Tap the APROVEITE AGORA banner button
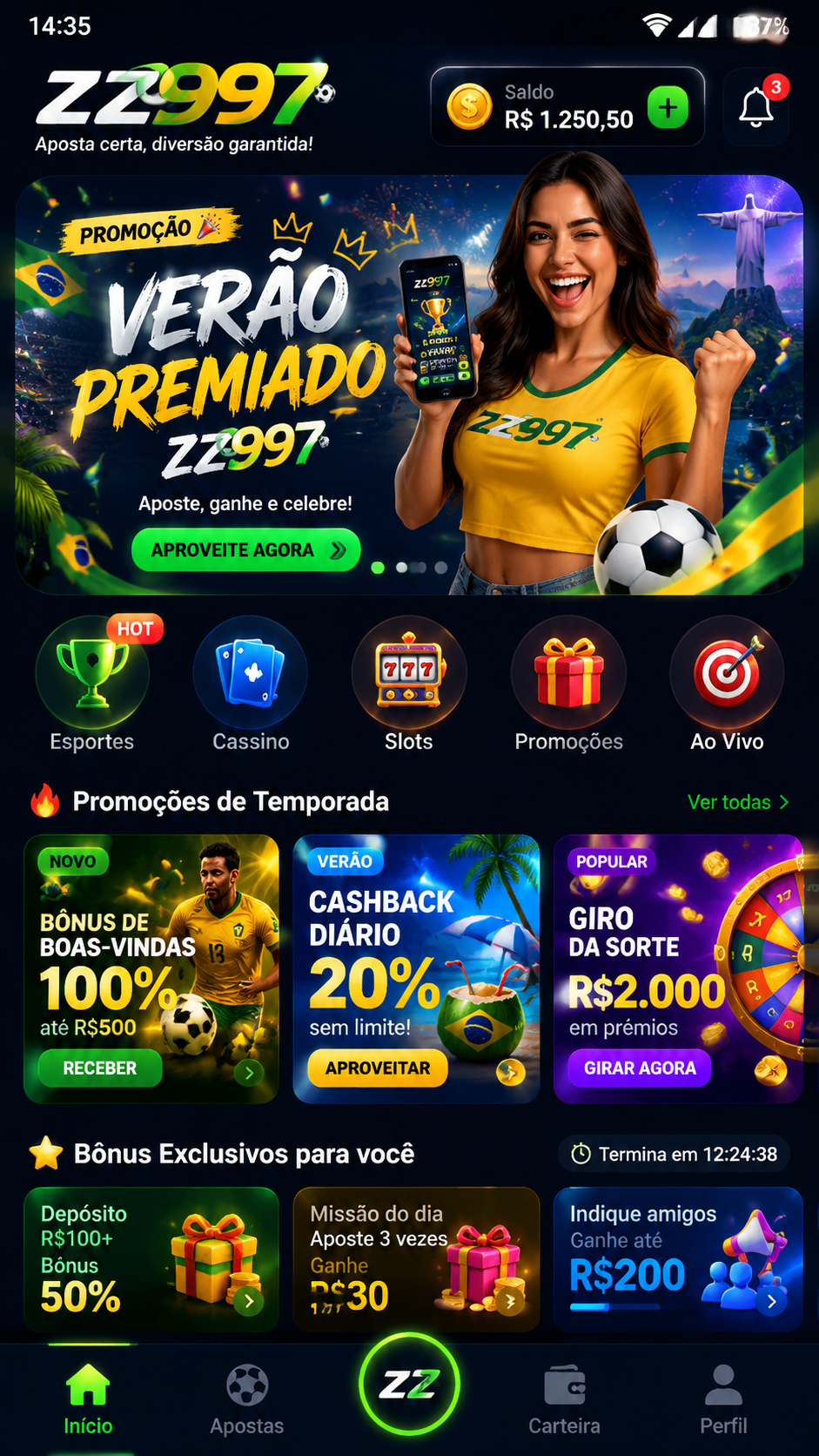Viewport: 819px width, 1456px height. click(245, 549)
